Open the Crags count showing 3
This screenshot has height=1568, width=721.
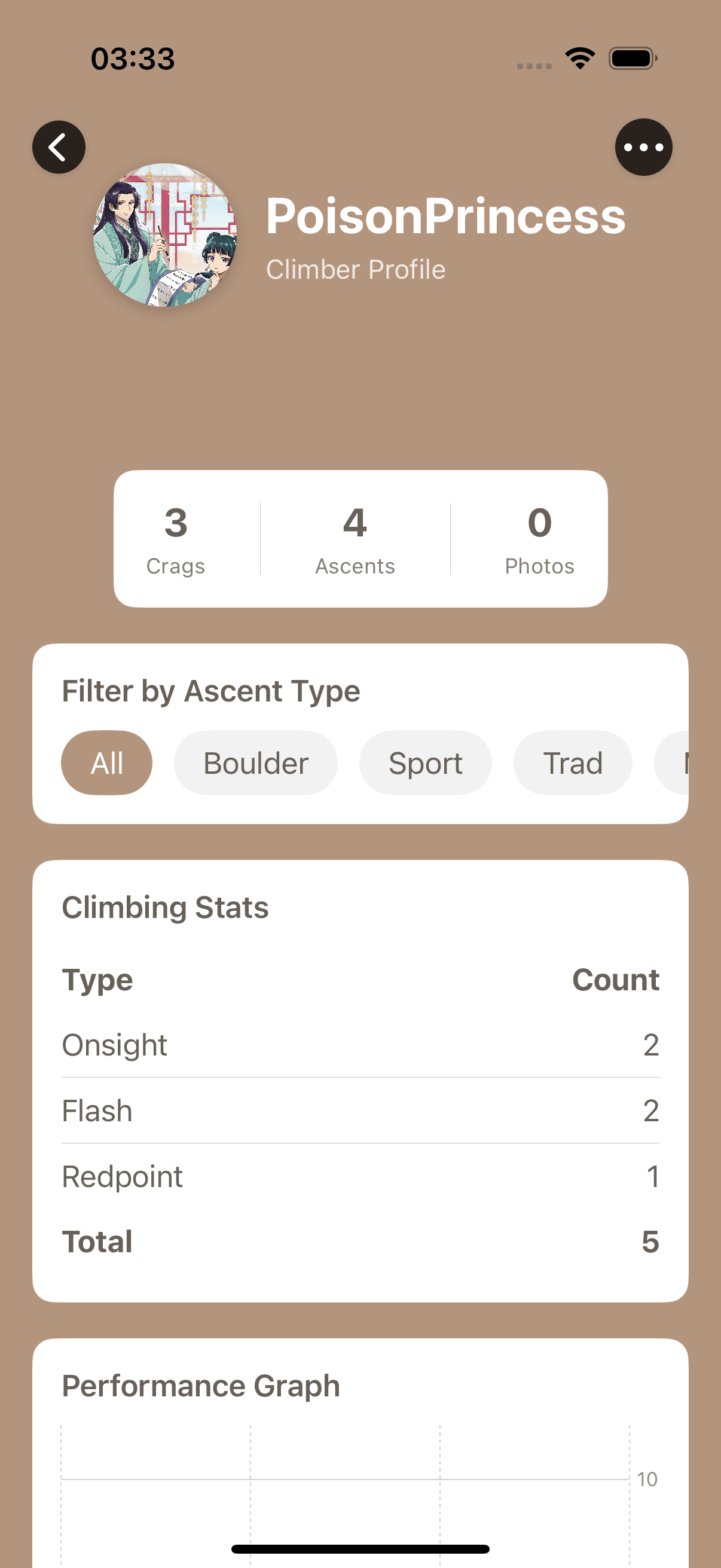(x=176, y=539)
